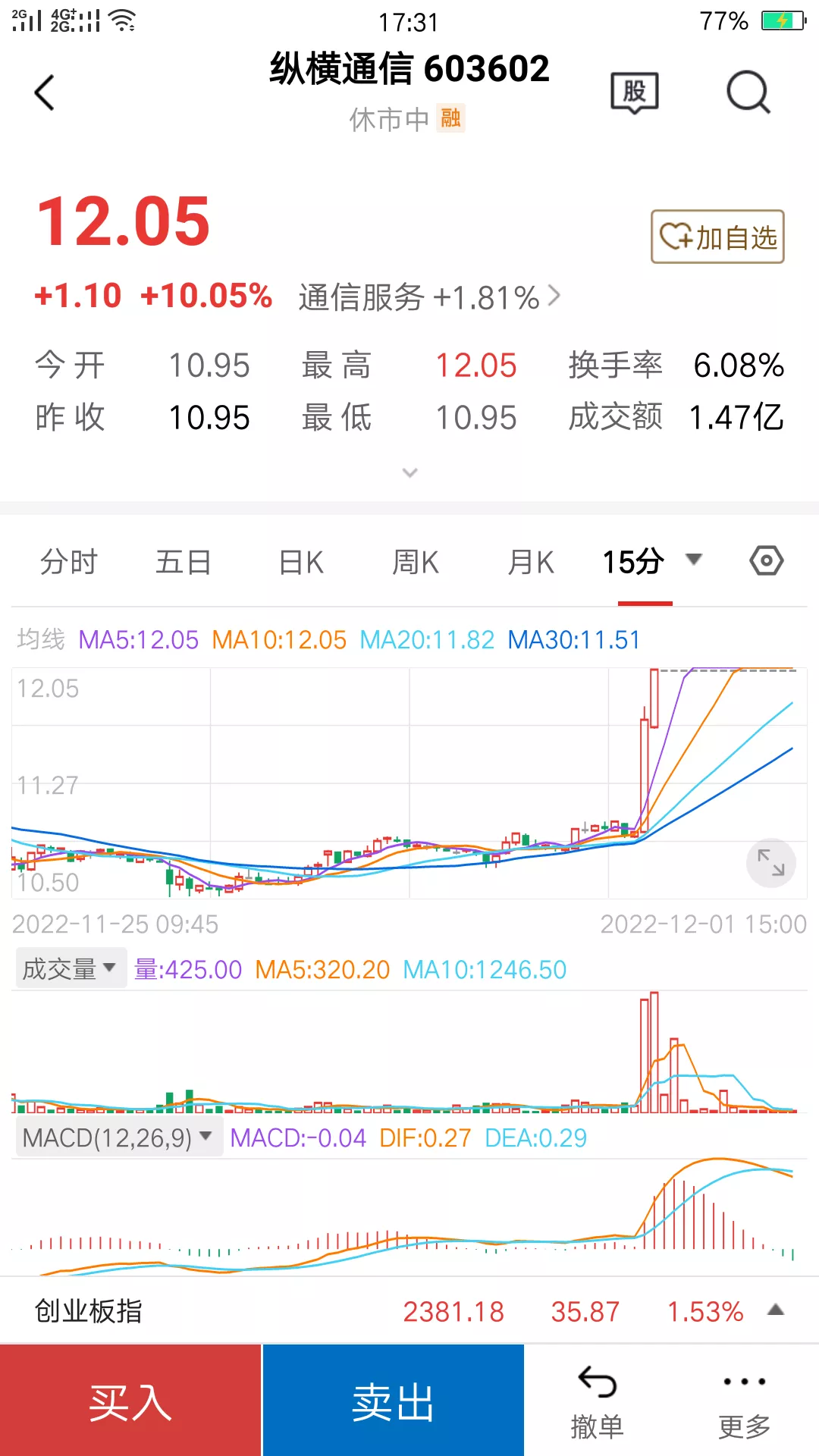Go back using the top-left arrow

tap(45, 93)
